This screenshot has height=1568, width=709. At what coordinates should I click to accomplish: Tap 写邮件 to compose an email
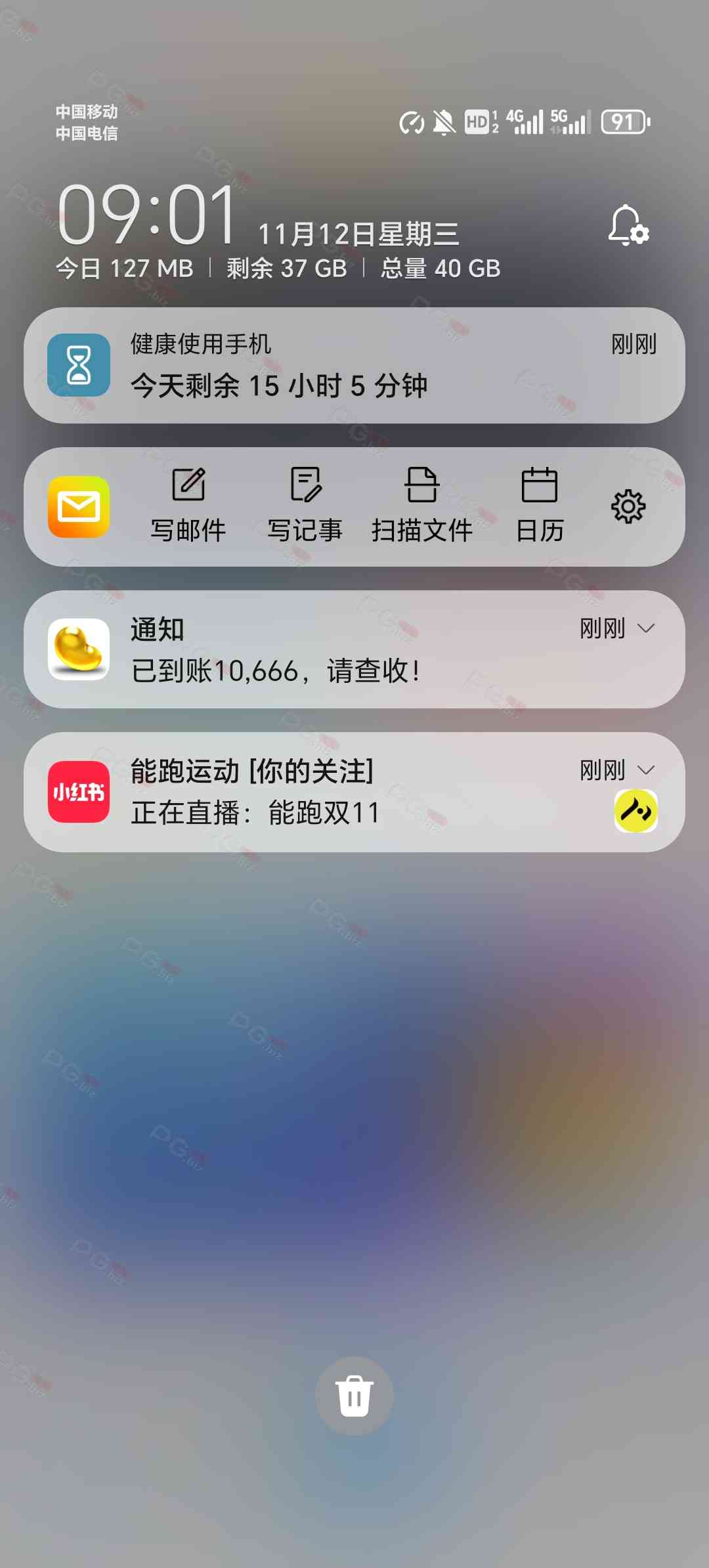point(188,506)
